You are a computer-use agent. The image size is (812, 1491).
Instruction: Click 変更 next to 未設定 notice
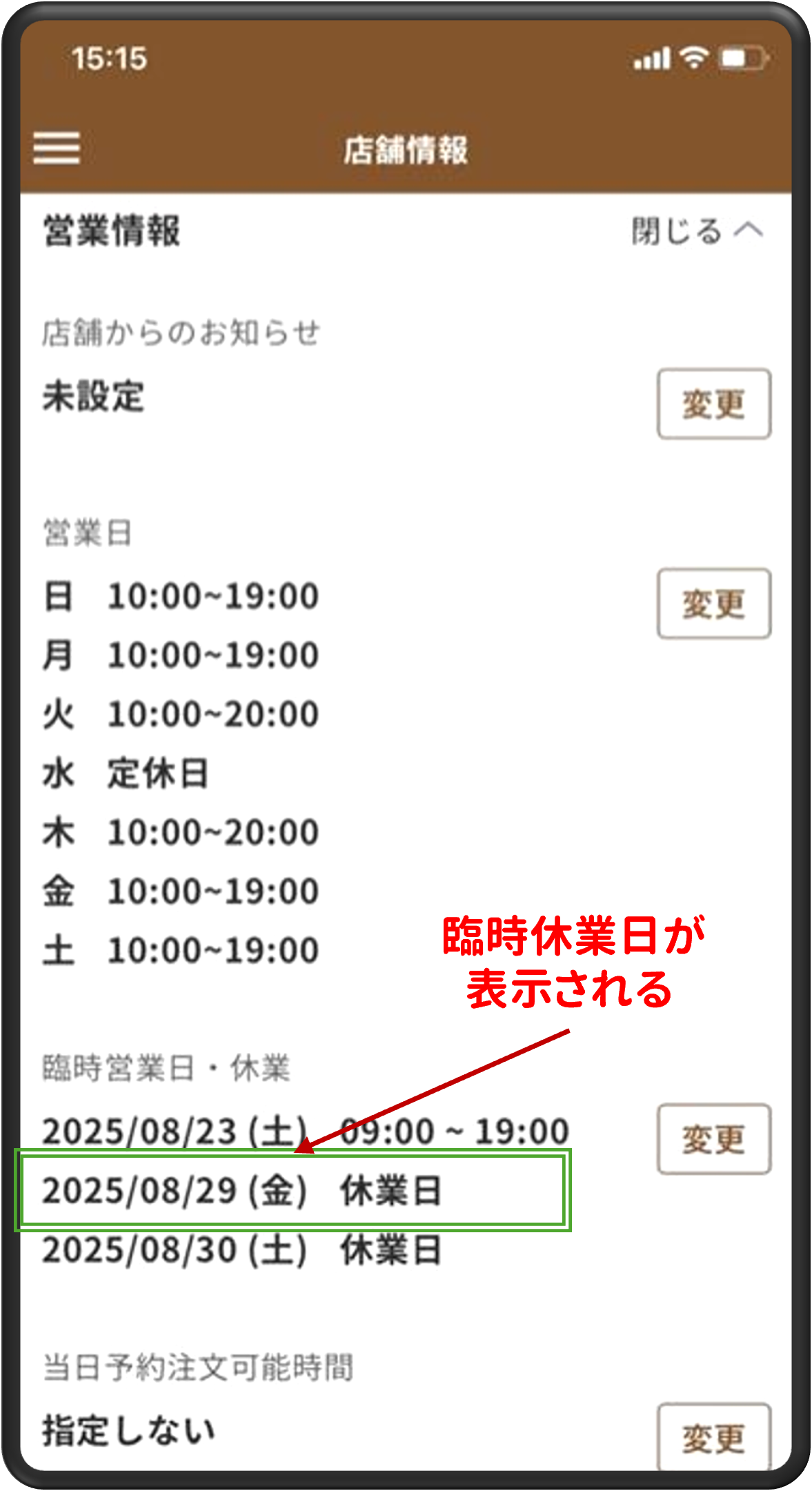714,404
